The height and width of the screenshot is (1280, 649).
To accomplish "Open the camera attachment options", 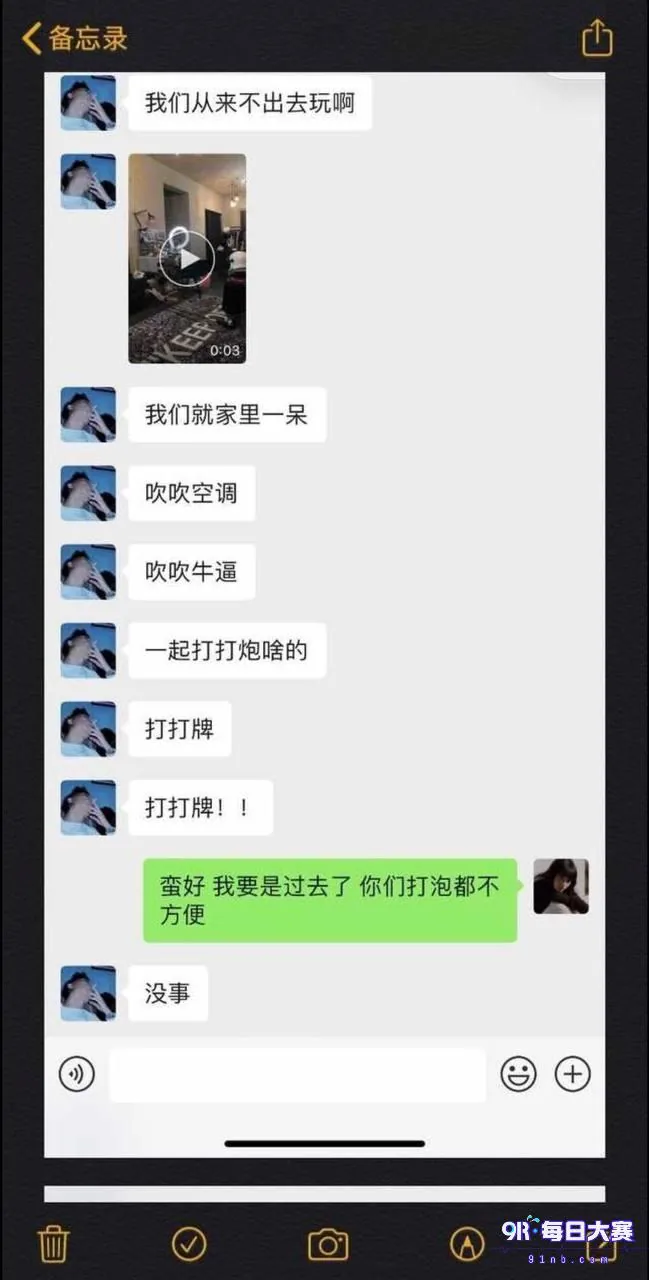I will click(328, 1244).
